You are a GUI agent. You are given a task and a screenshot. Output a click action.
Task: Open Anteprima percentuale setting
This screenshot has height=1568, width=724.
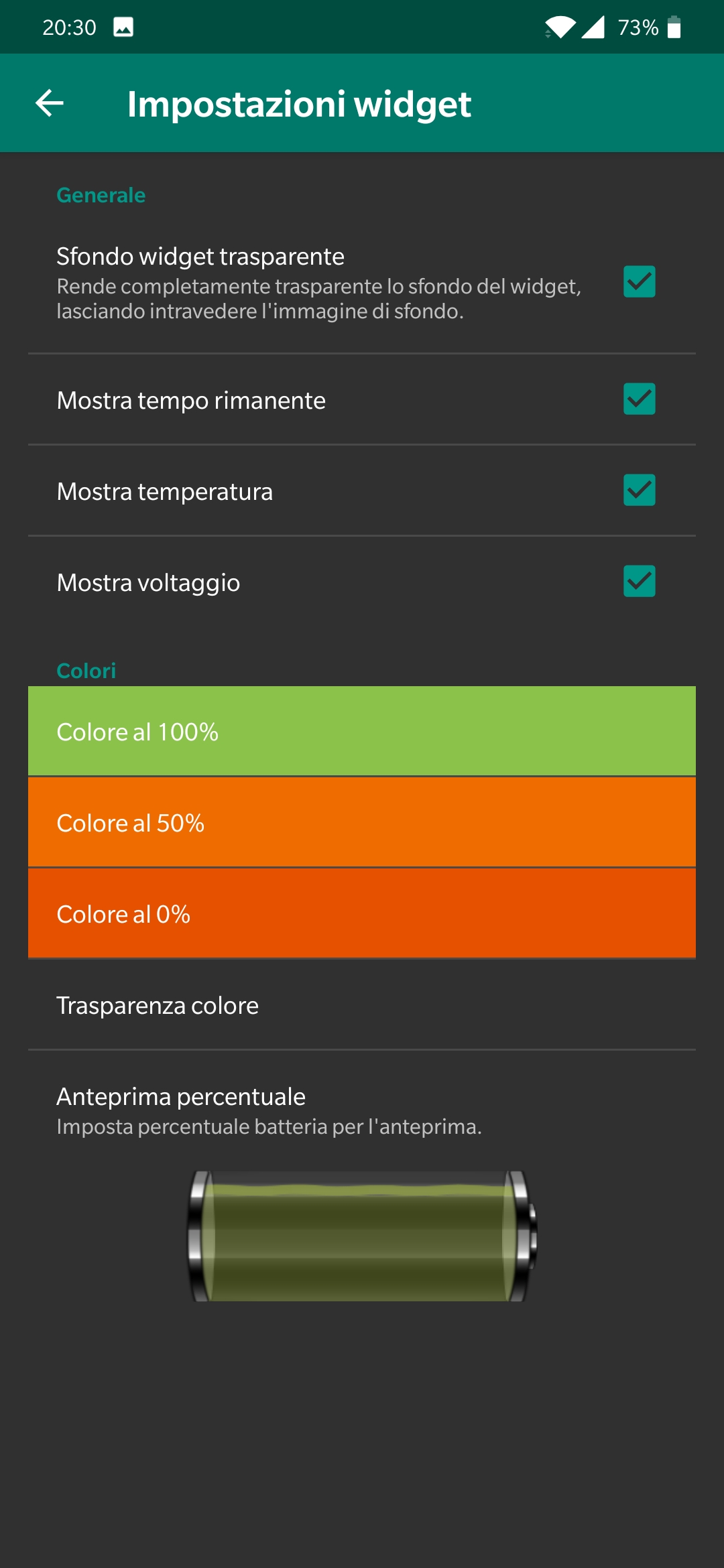coord(362,1110)
